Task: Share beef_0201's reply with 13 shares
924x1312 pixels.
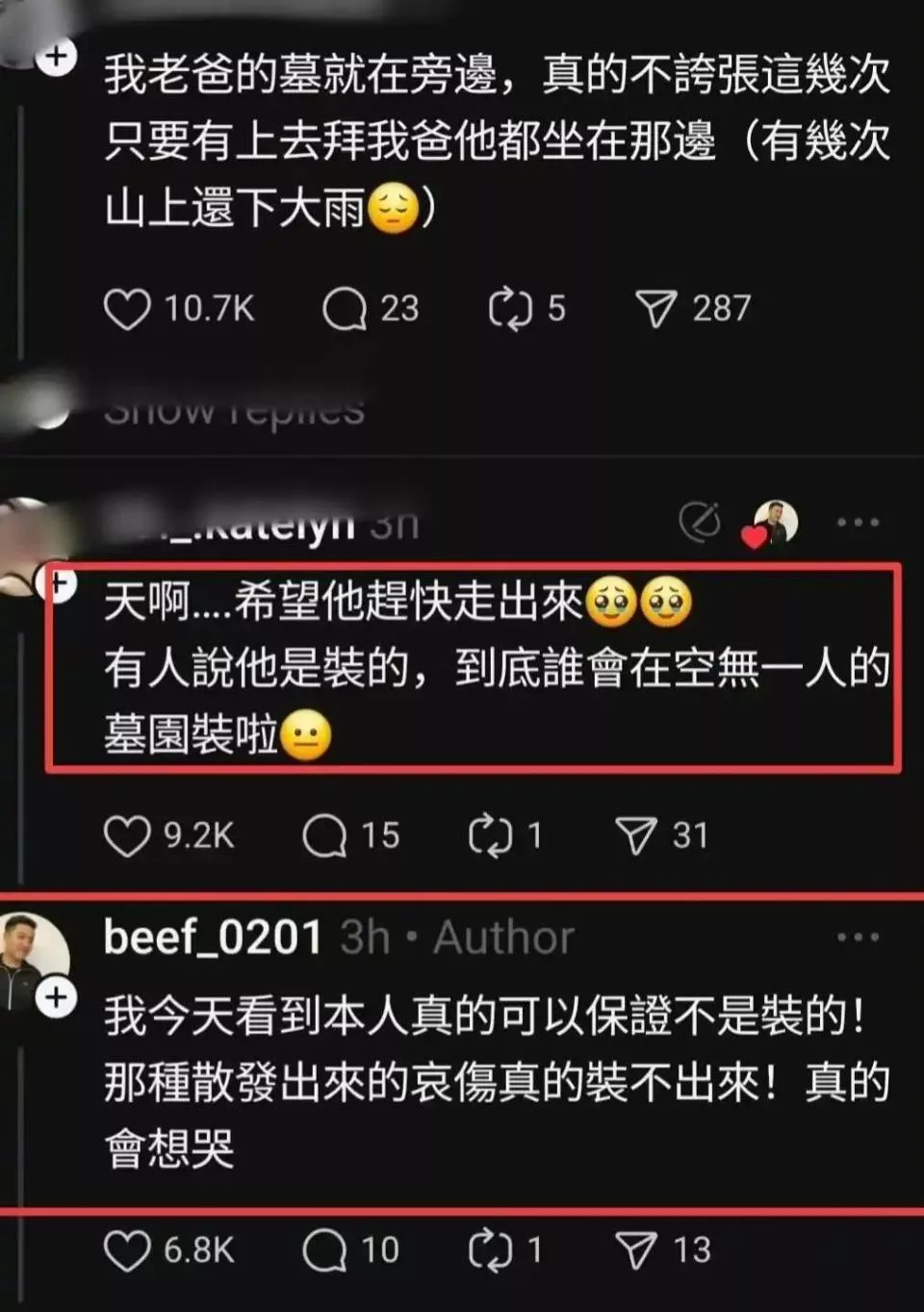Action: click(x=636, y=1250)
